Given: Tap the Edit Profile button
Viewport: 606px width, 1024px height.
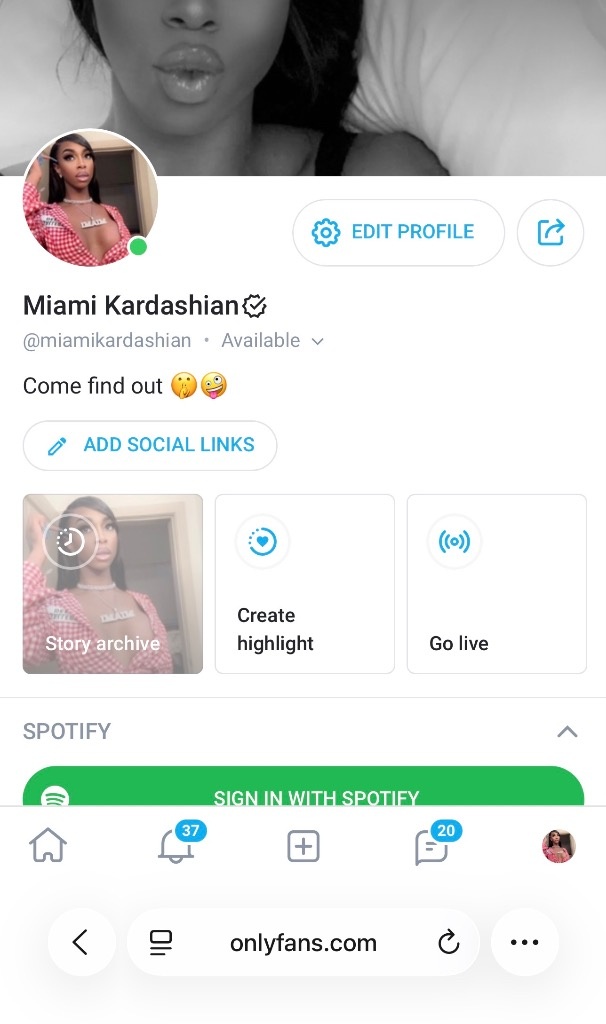Looking at the screenshot, I should point(398,232).
